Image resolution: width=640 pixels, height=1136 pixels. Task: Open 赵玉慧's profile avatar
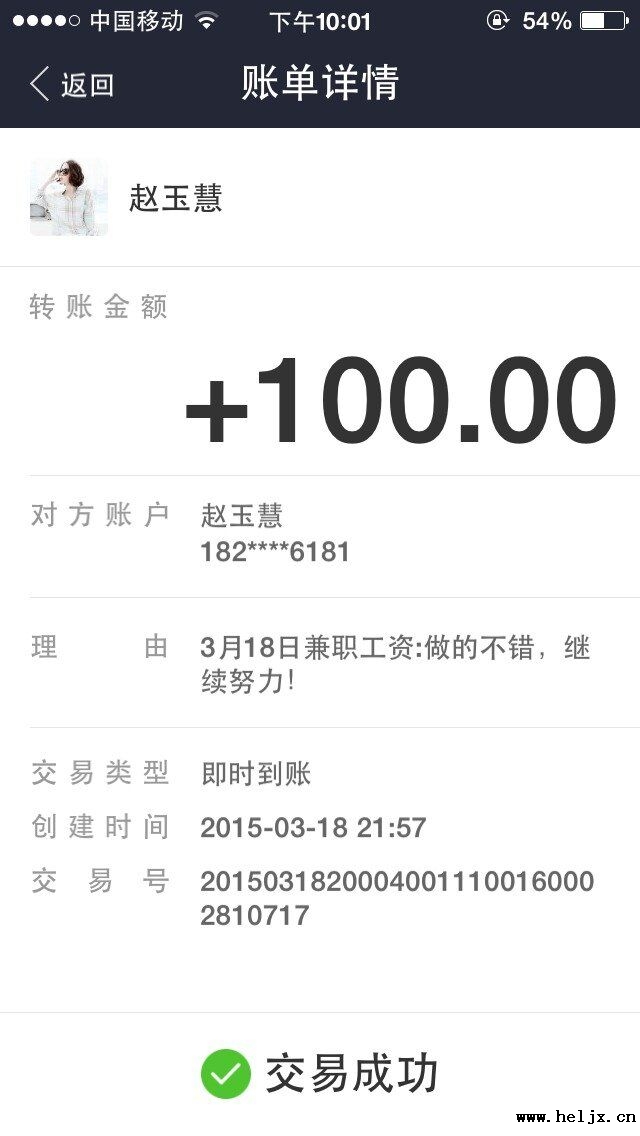click(68, 197)
